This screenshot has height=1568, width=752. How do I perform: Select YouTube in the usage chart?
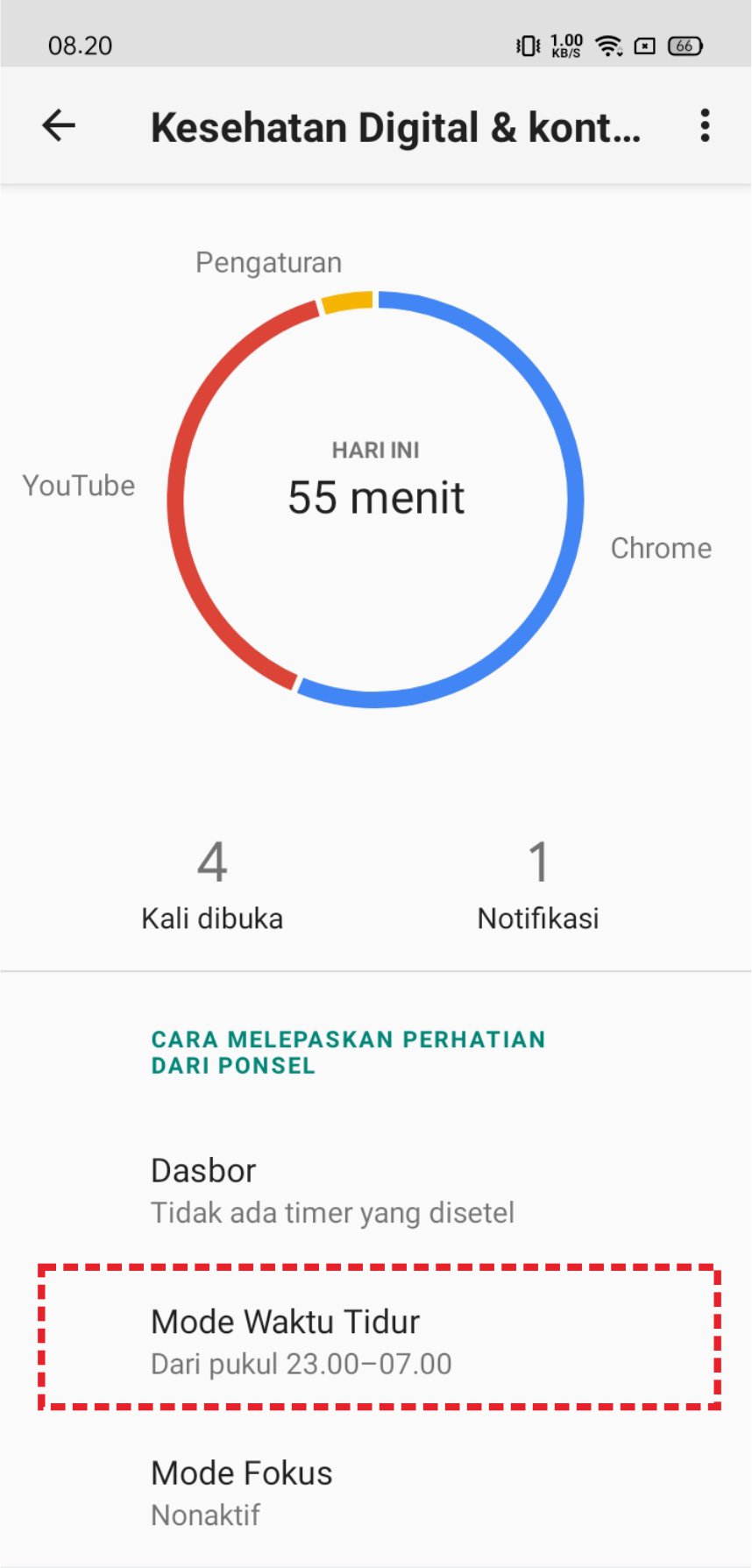79,486
